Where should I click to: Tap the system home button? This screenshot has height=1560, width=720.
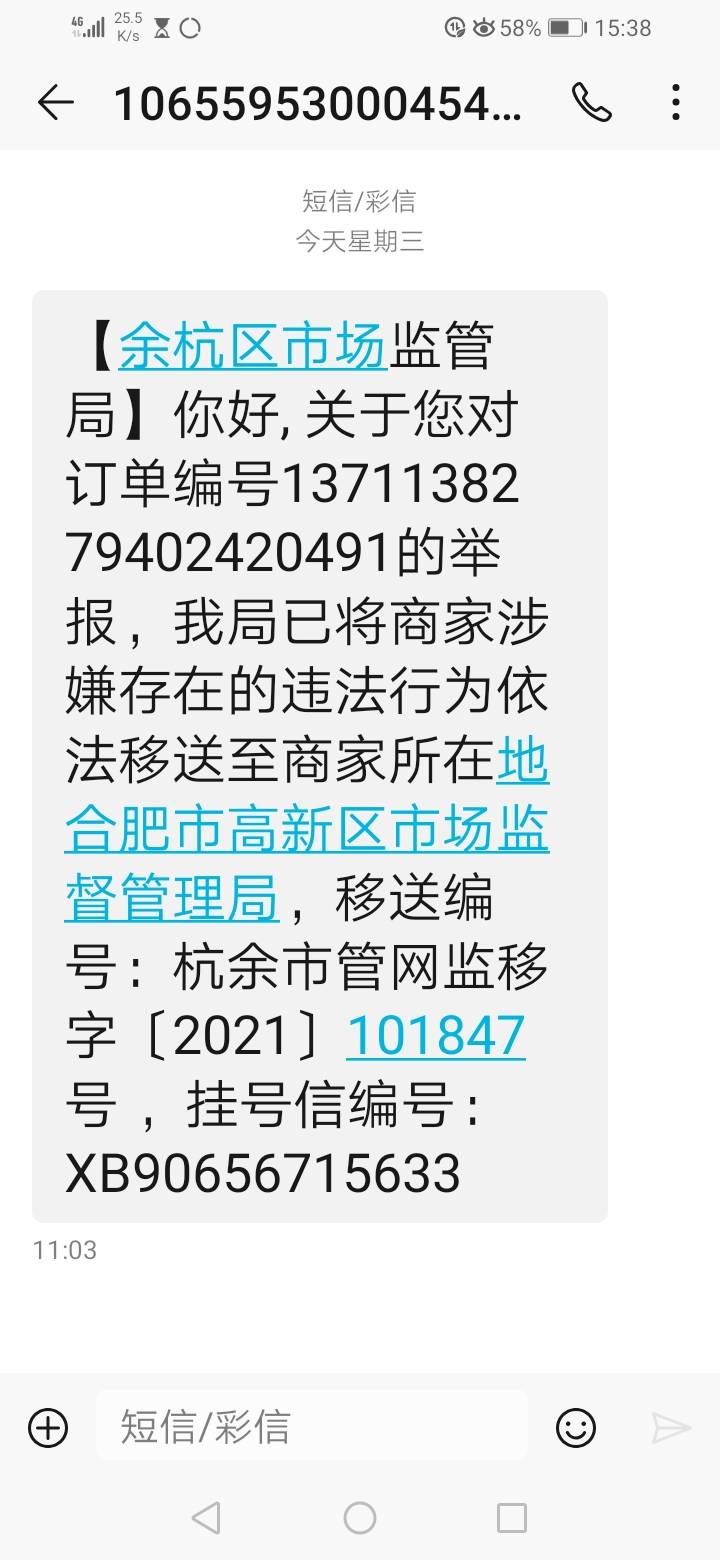pyautogui.click(x=360, y=1518)
